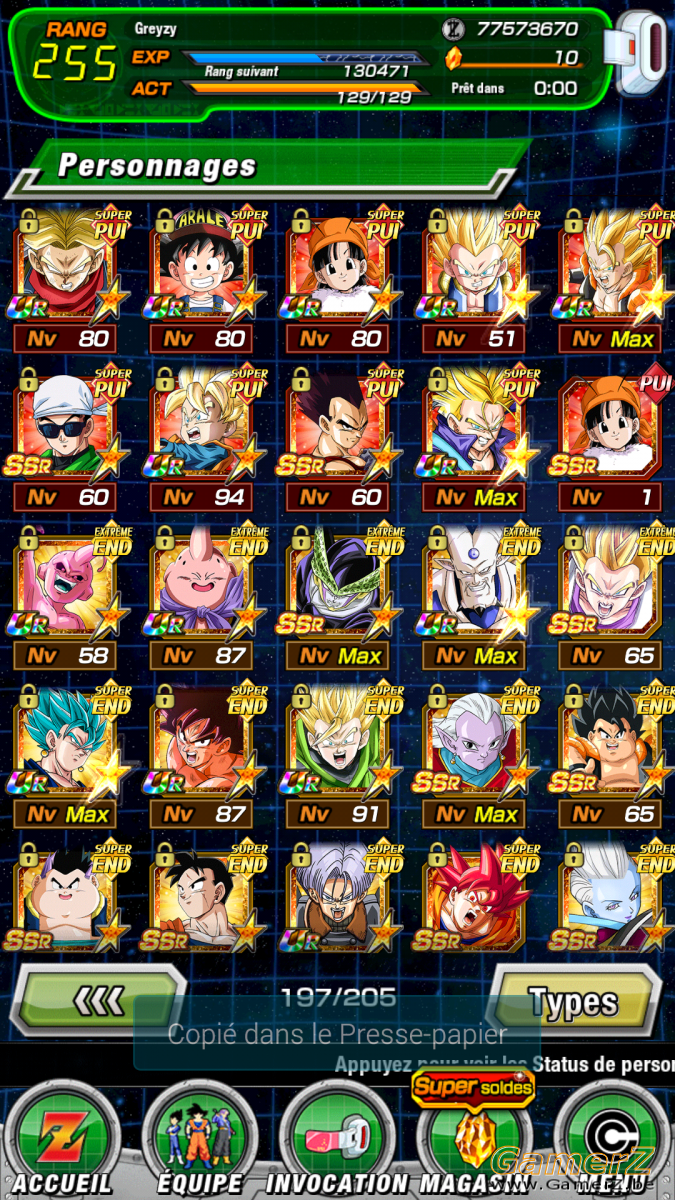Select the level 51 Super PUI character card
Screen dimensions: 675x1200
coord(475,280)
